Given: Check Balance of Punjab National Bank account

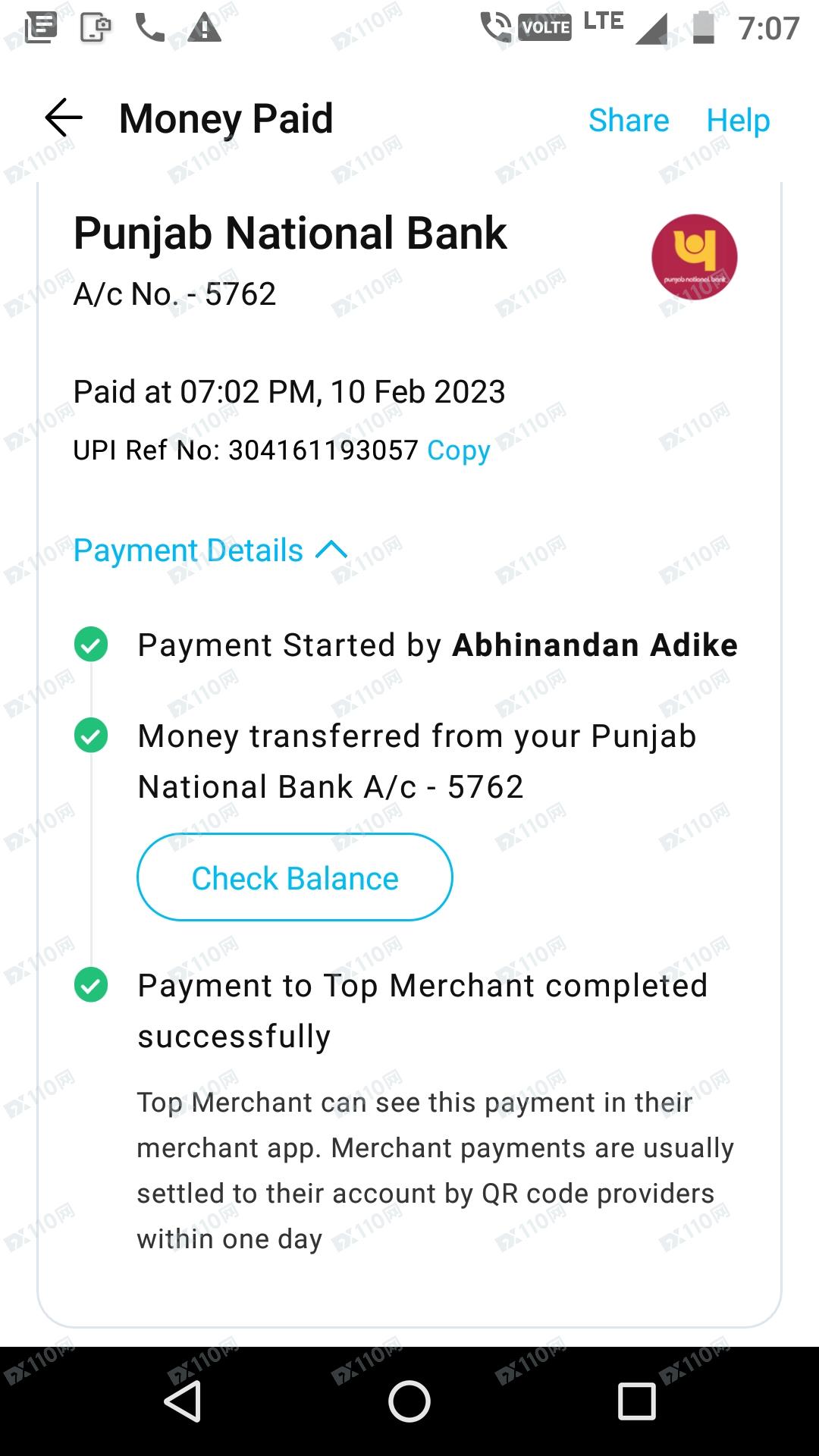Looking at the screenshot, I should [295, 877].
